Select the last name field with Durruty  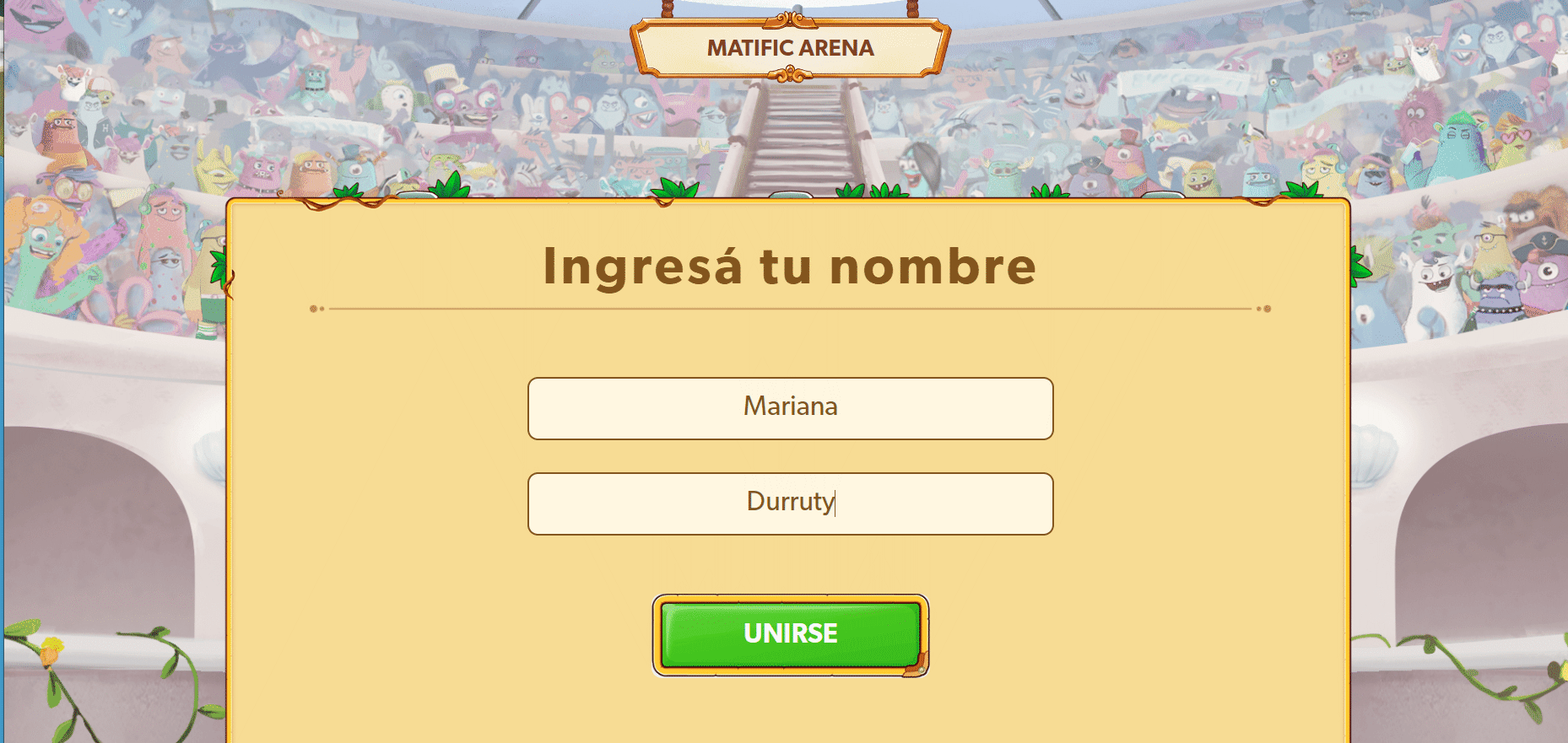(790, 503)
